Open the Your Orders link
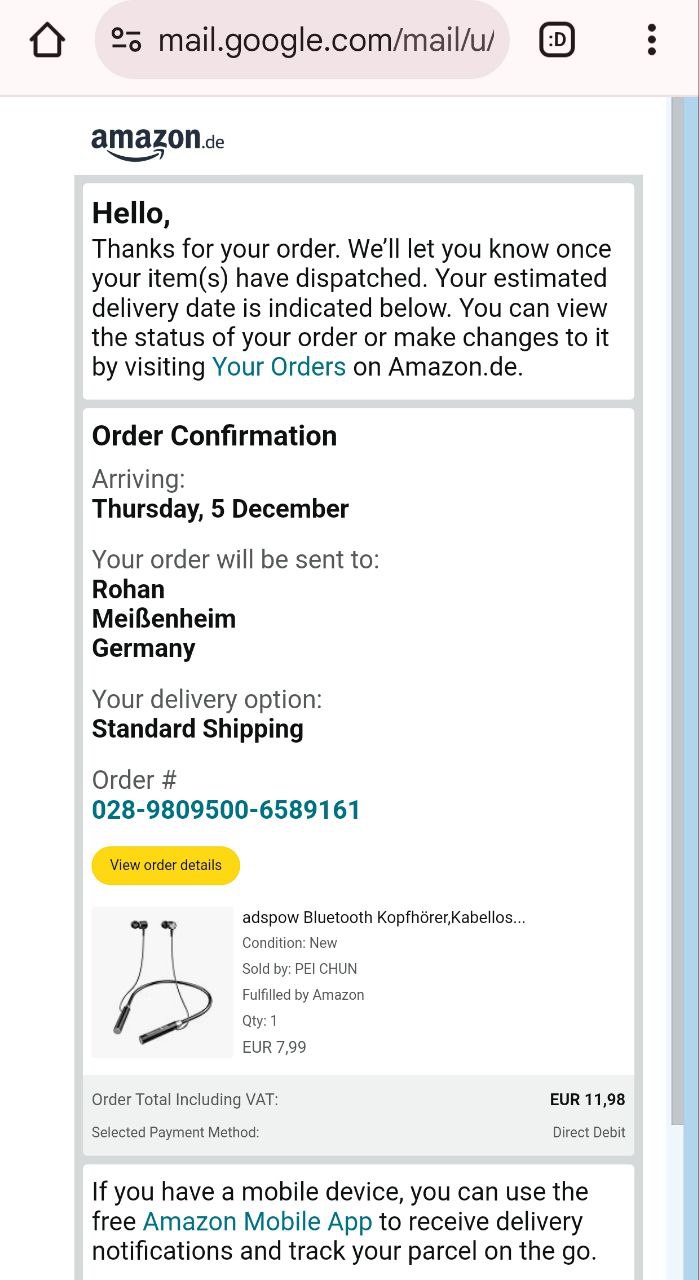 click(278, 366)
